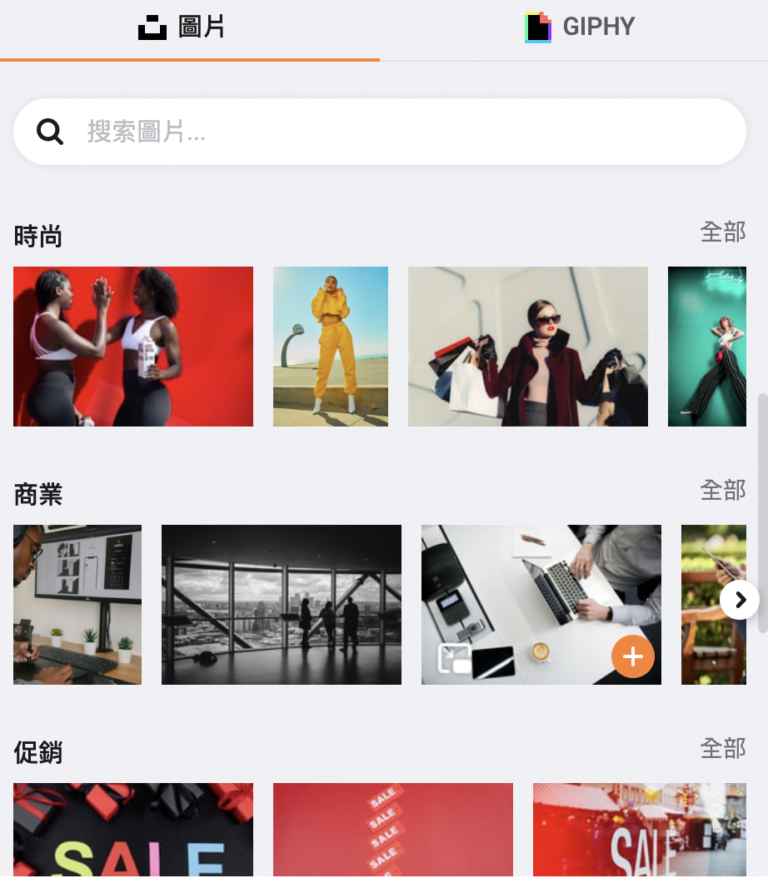Choose the red SALE tags photo
The width and height of the screenshot is (768, 893).
392,830
